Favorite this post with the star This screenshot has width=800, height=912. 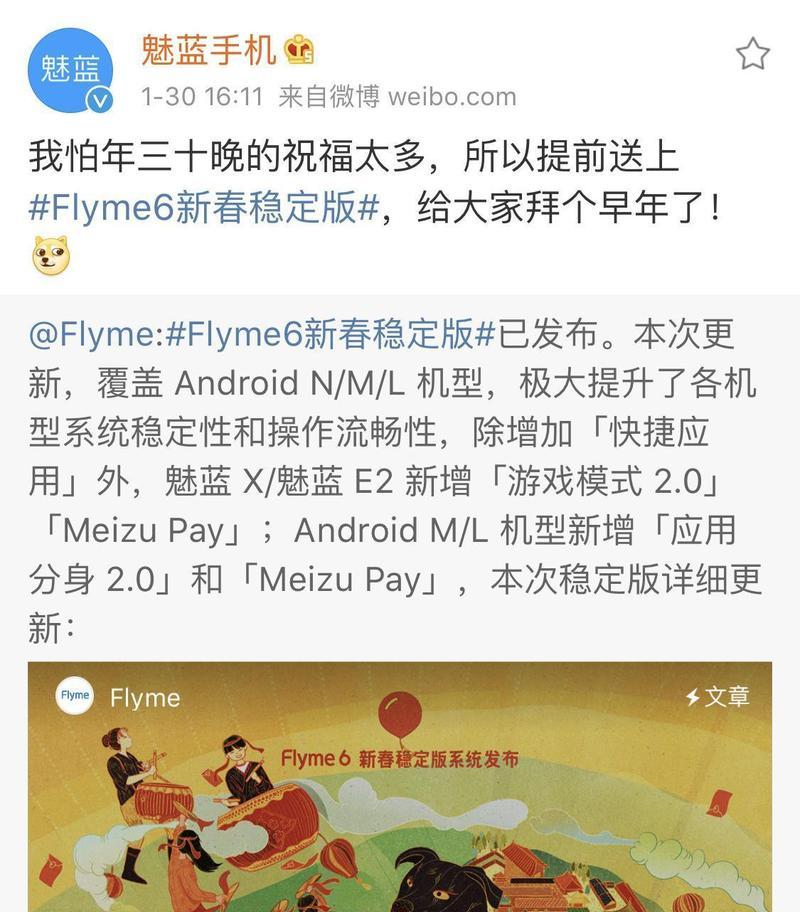pos(752,53)
